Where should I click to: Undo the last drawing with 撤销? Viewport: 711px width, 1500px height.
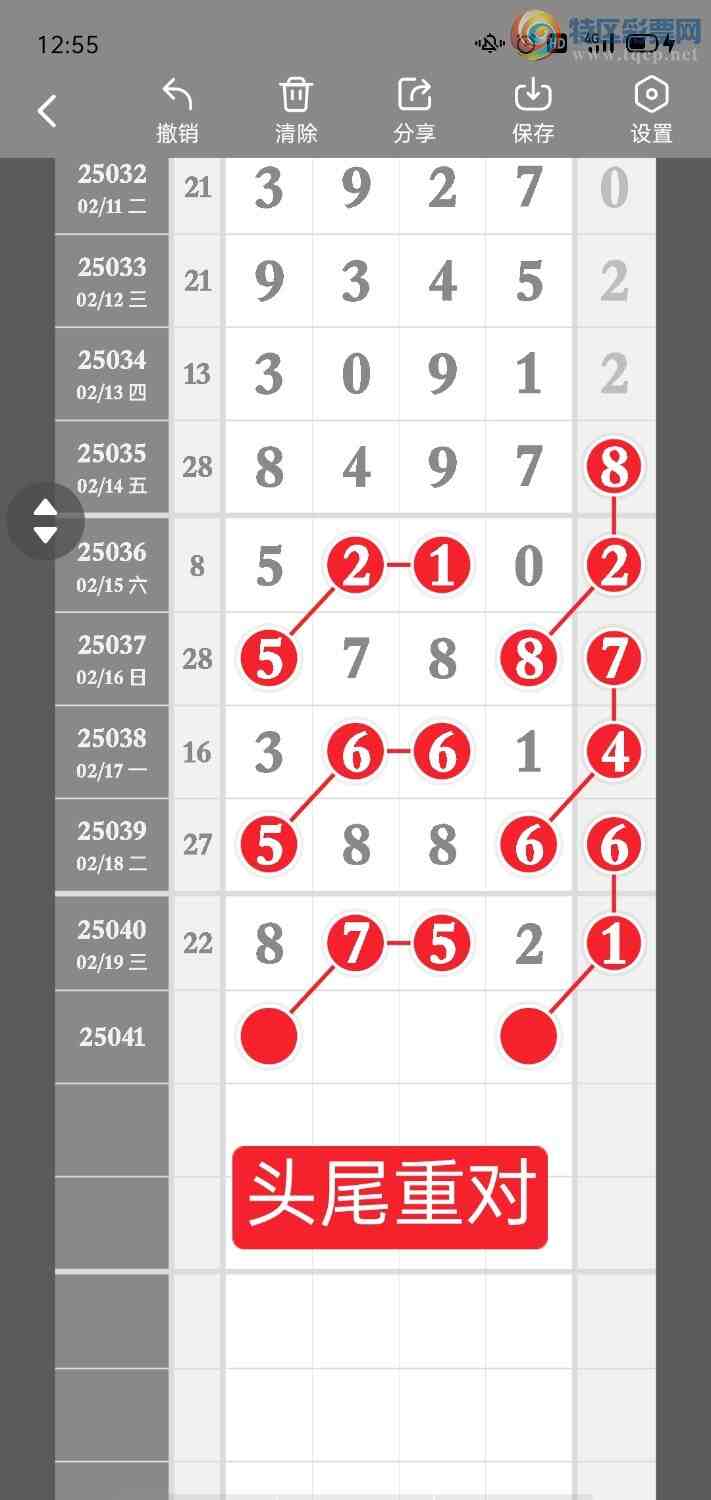(177, 111)
